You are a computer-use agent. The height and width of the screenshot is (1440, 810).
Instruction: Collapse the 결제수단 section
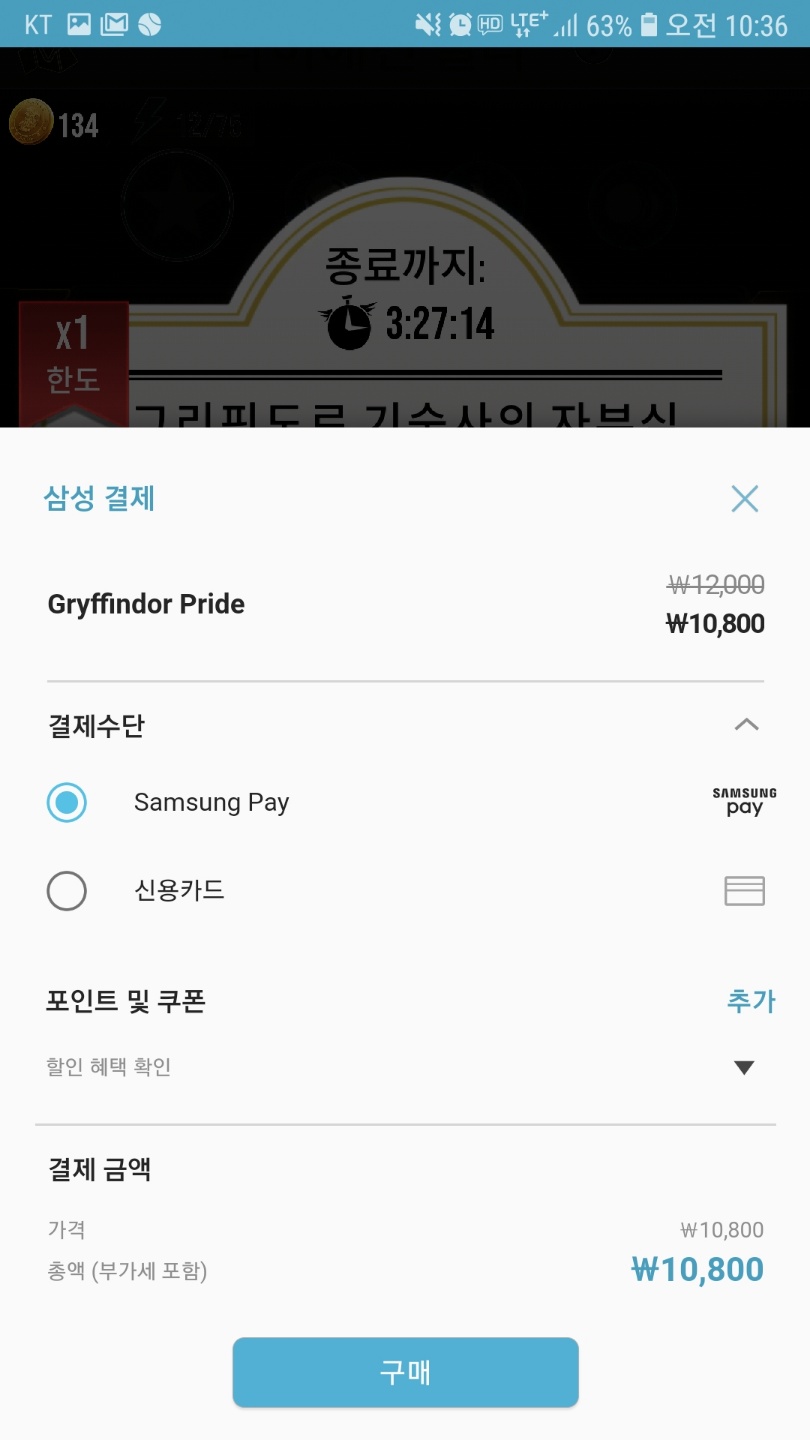746,725
